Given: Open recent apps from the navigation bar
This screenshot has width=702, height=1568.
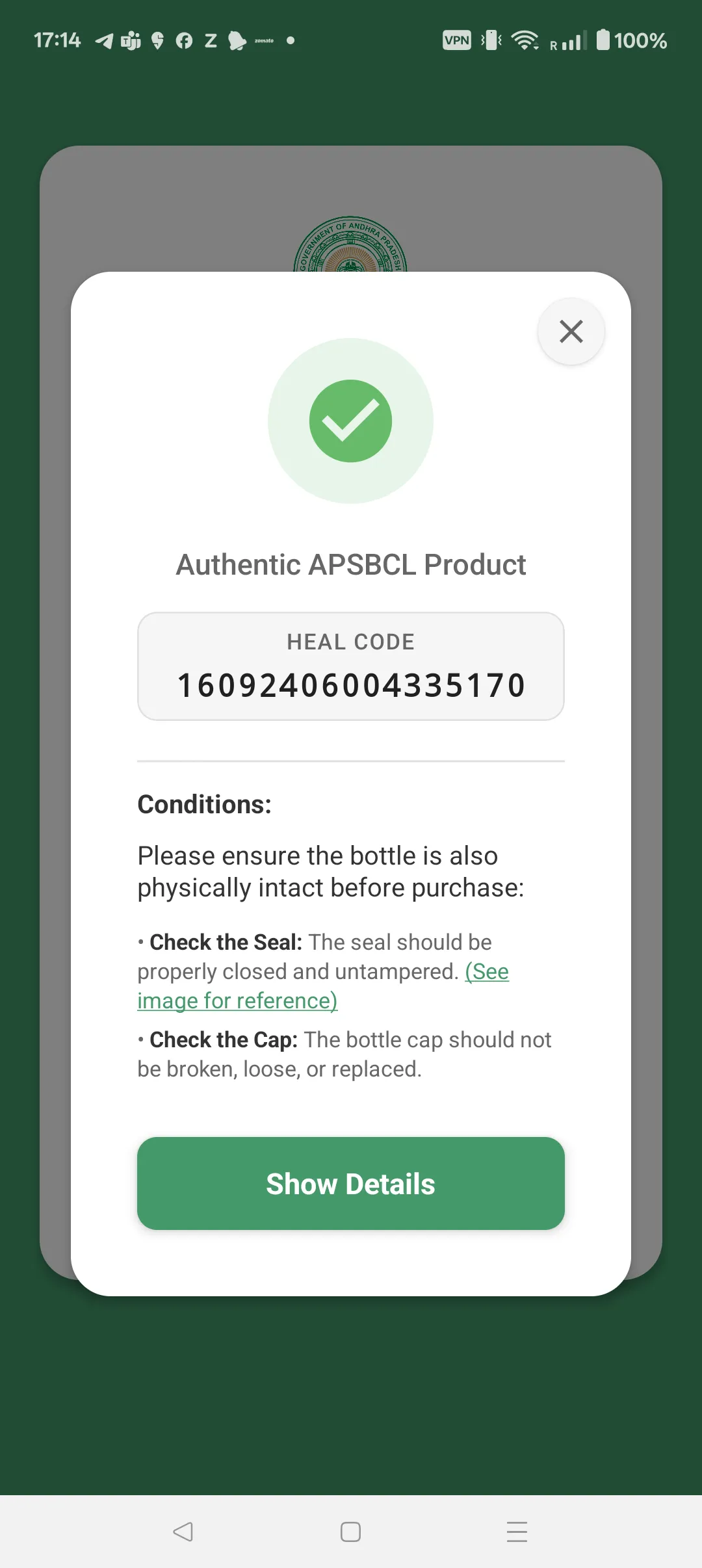Looking at the screenshot, I should (x=517, y=1532).
